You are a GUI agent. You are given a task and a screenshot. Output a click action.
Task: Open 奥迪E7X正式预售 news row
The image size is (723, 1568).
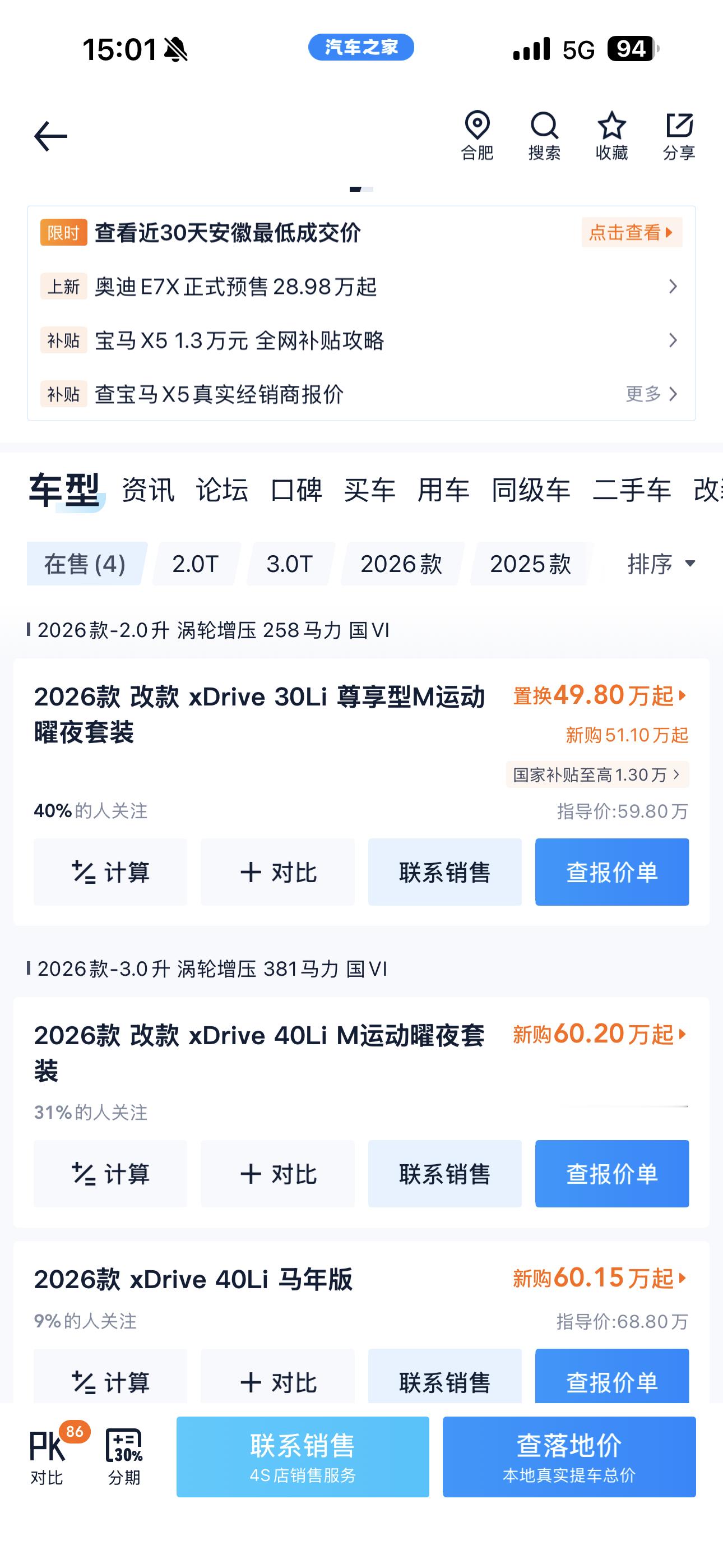pyautogui.click(x=361, y=287)
